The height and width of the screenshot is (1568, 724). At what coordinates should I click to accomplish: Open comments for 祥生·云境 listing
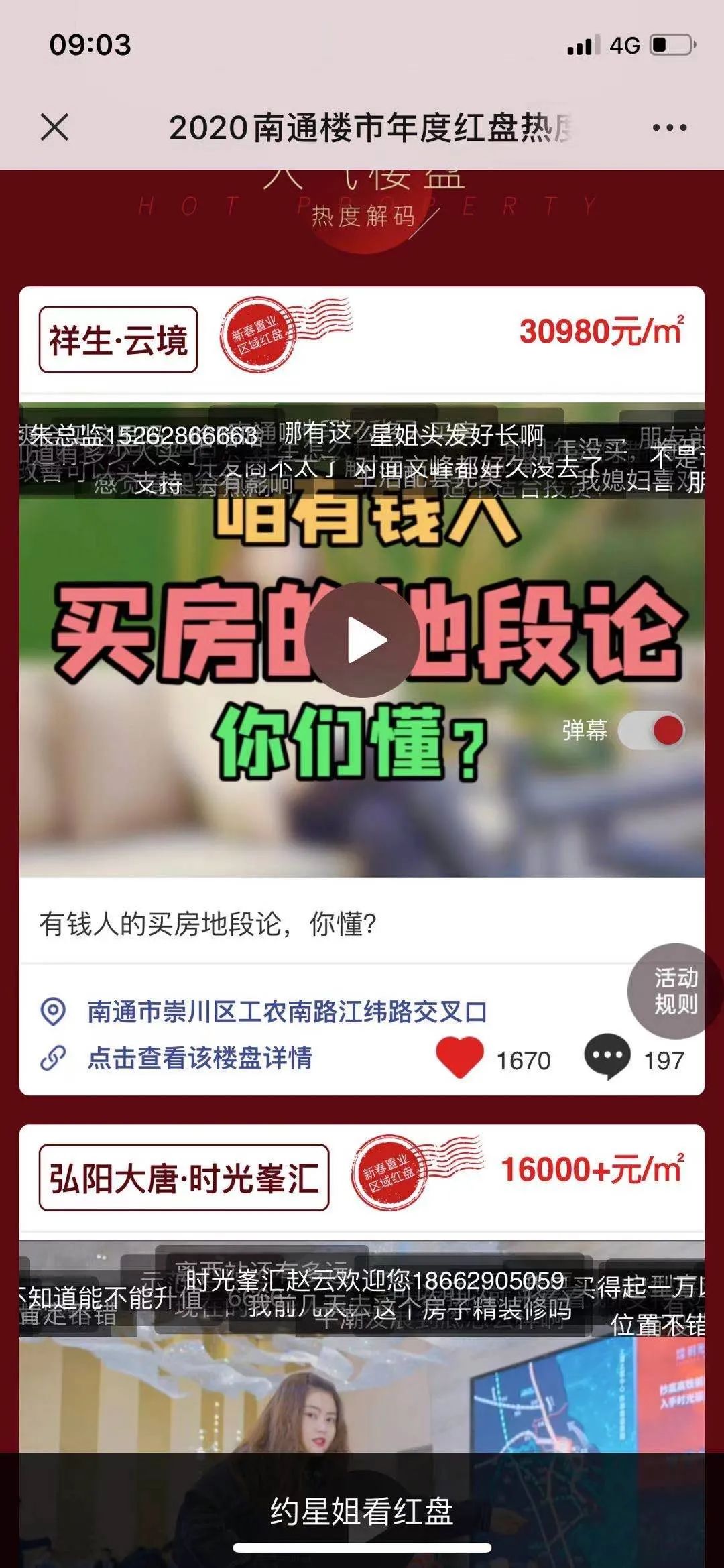tap(607, 1057)
